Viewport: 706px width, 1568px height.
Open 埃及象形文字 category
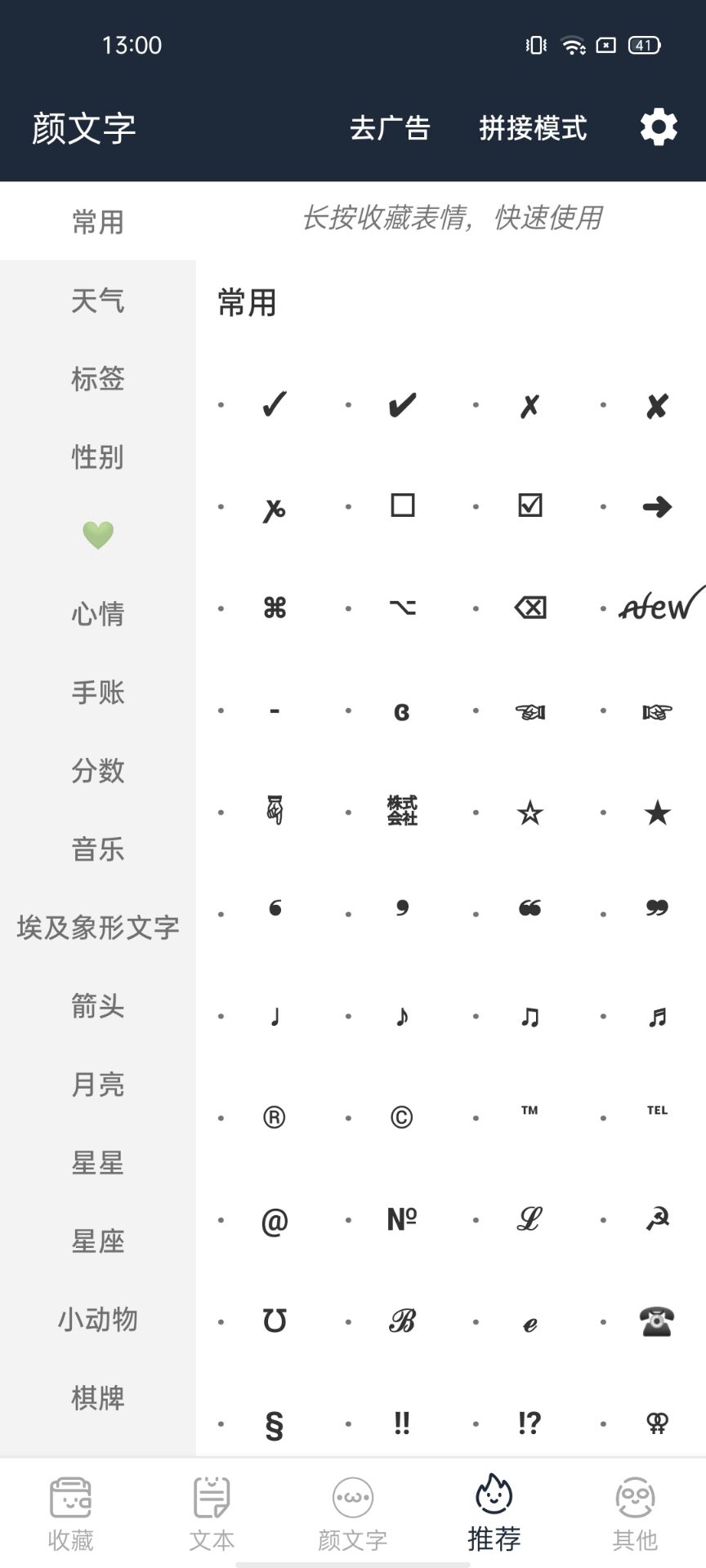pyautogui.click(x=98, y=928)
